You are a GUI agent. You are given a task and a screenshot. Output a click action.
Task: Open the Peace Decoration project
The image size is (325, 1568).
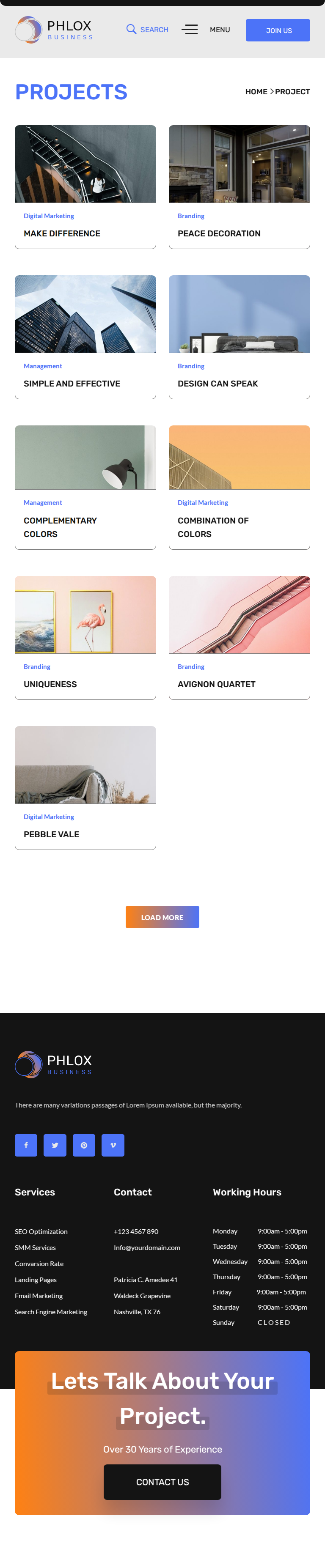click(218, 233)
